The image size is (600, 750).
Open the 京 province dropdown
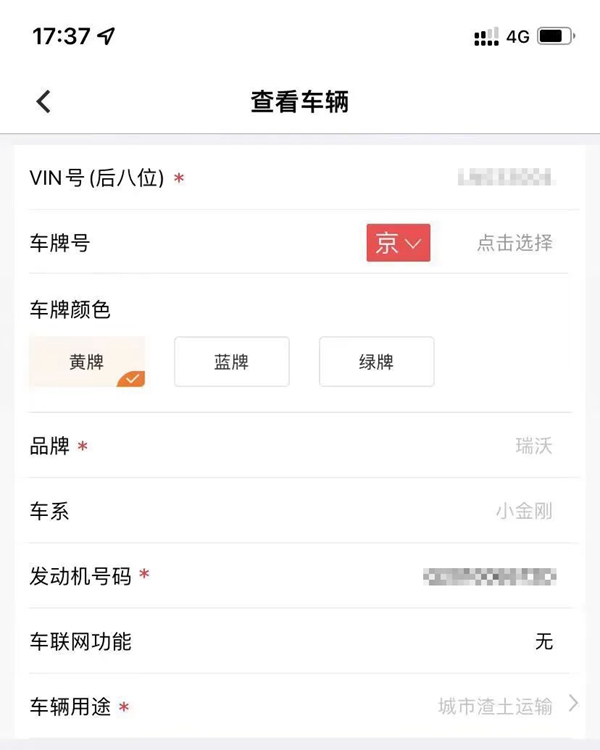click(398, 243)
